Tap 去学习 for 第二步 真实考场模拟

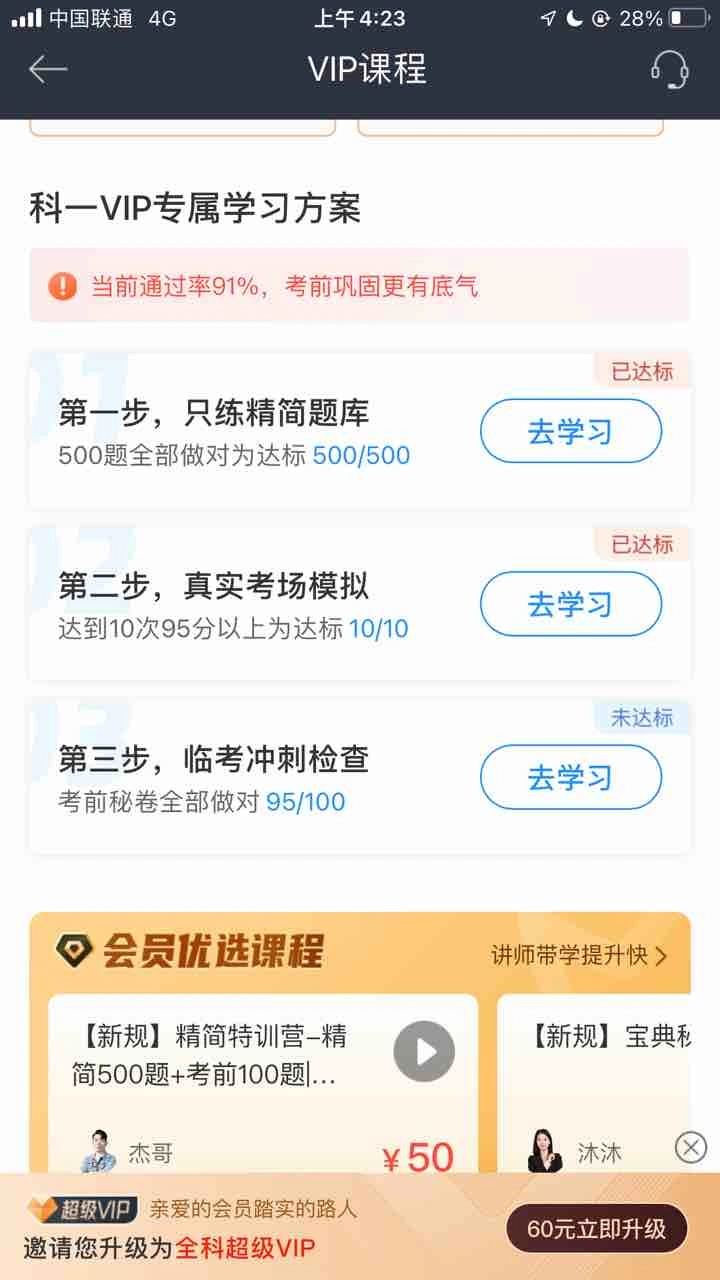click(x=570, y=604)
